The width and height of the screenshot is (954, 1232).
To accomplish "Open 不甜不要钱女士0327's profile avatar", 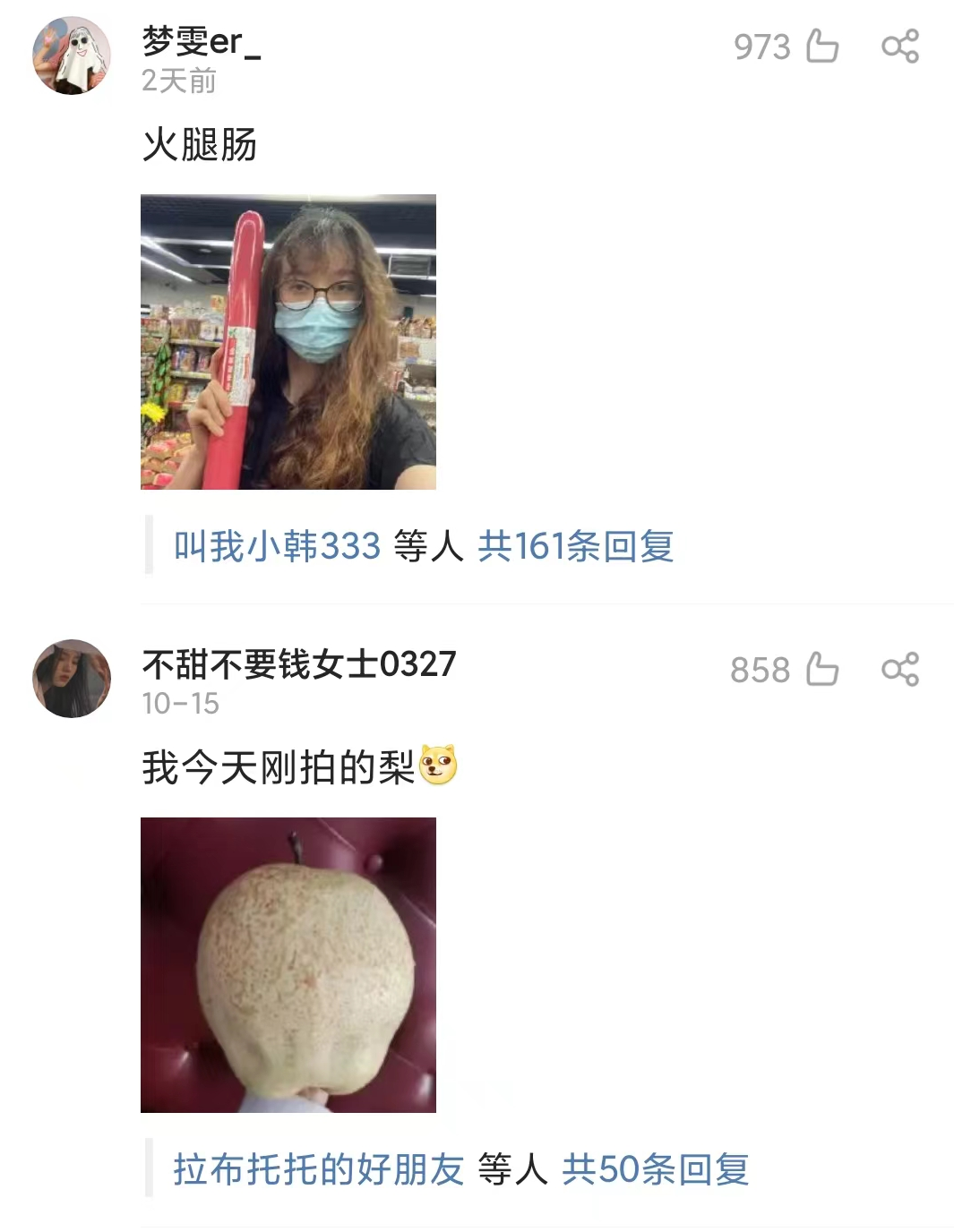I will (x=72, y=679).
